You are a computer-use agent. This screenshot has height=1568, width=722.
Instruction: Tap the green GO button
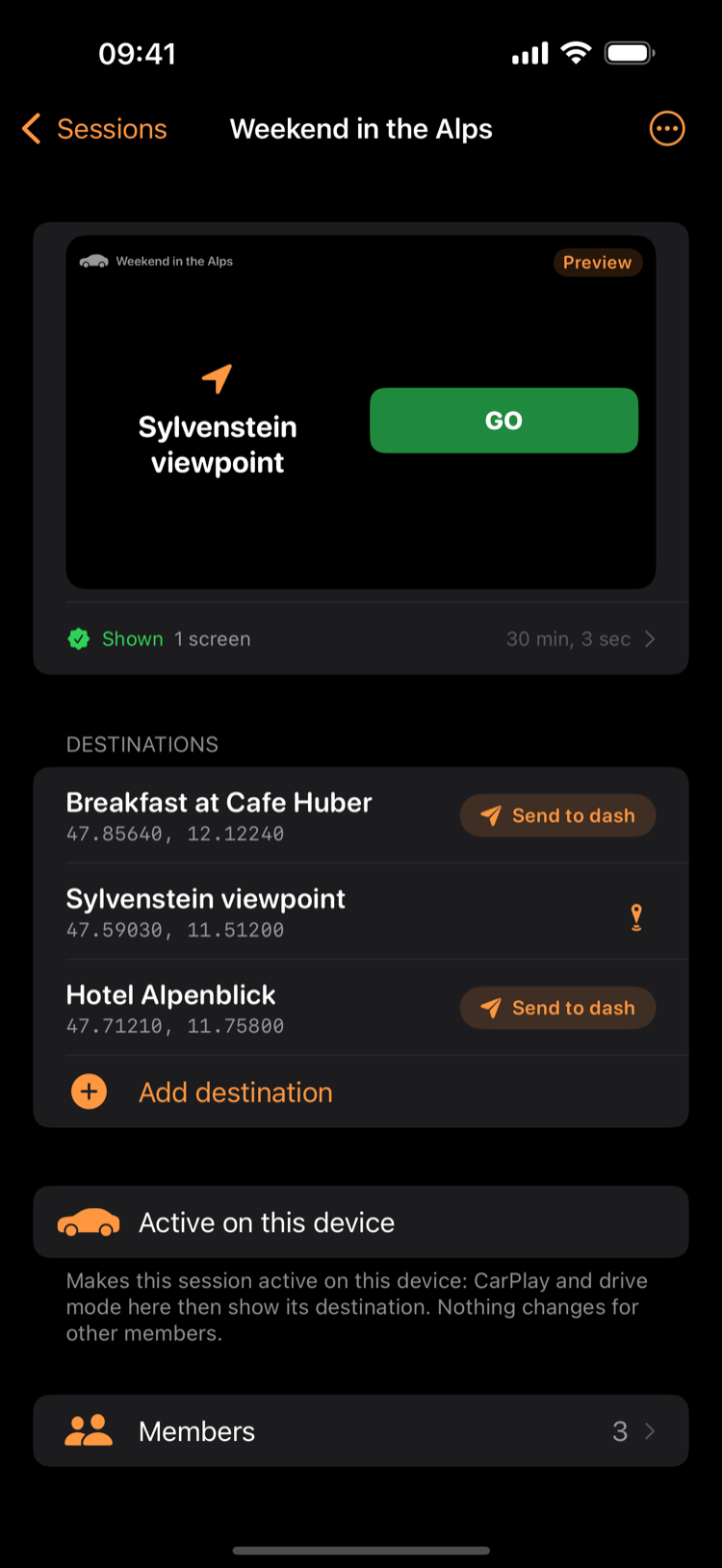(x=503, y=421)
